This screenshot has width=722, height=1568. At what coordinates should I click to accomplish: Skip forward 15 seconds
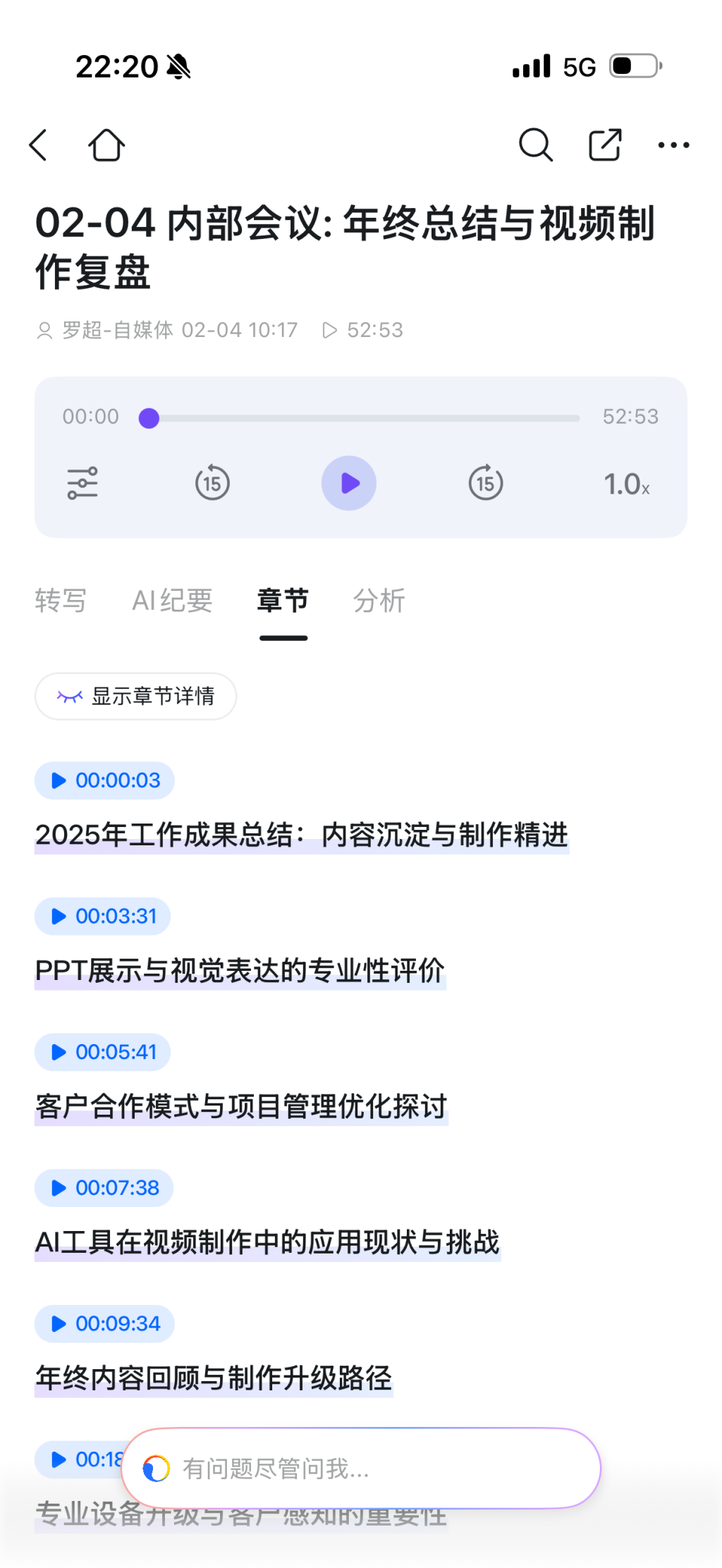pyautogui.click(x=486, y=484)
